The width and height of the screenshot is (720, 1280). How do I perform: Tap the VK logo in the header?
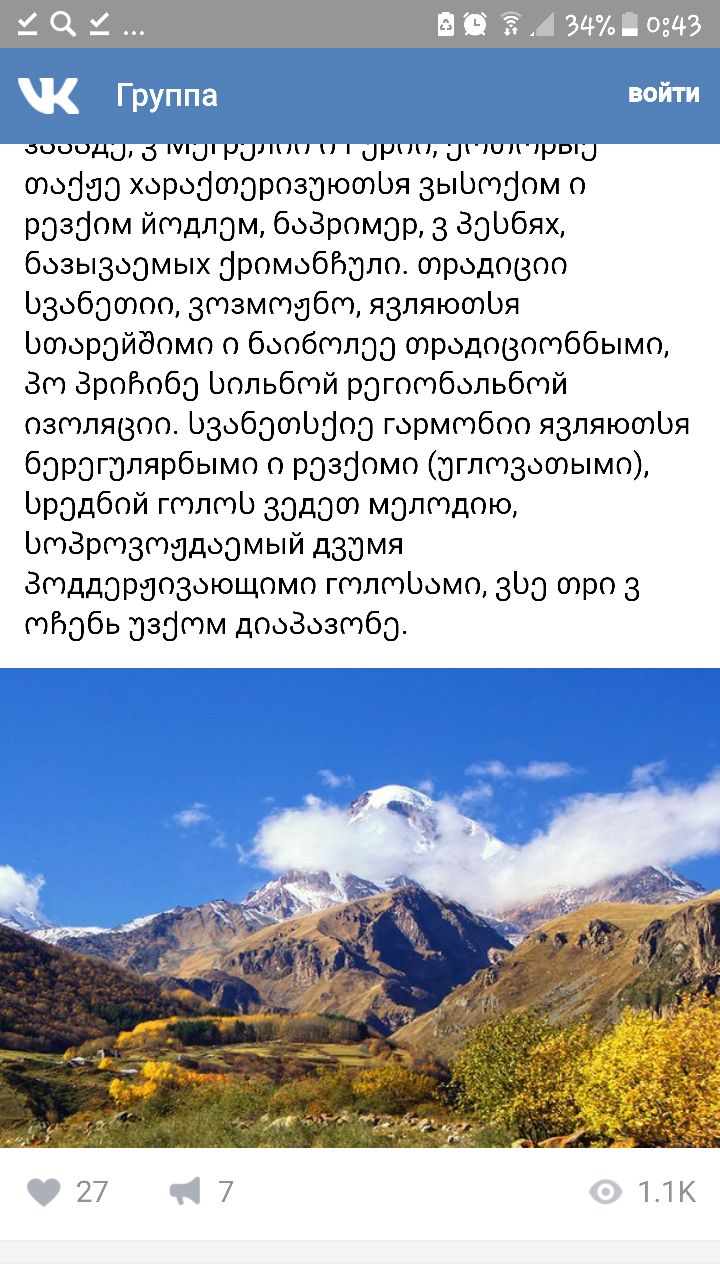tap(48, 96)
